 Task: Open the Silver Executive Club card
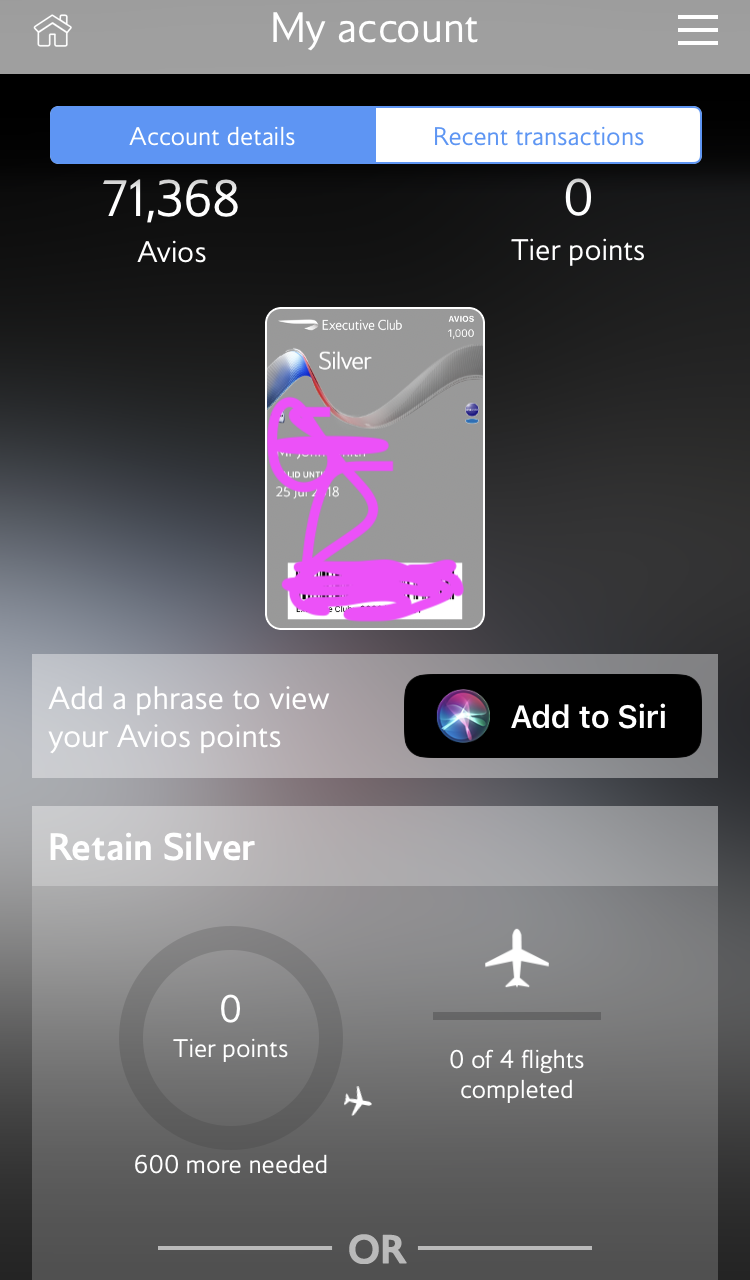[x=375, y=467]
